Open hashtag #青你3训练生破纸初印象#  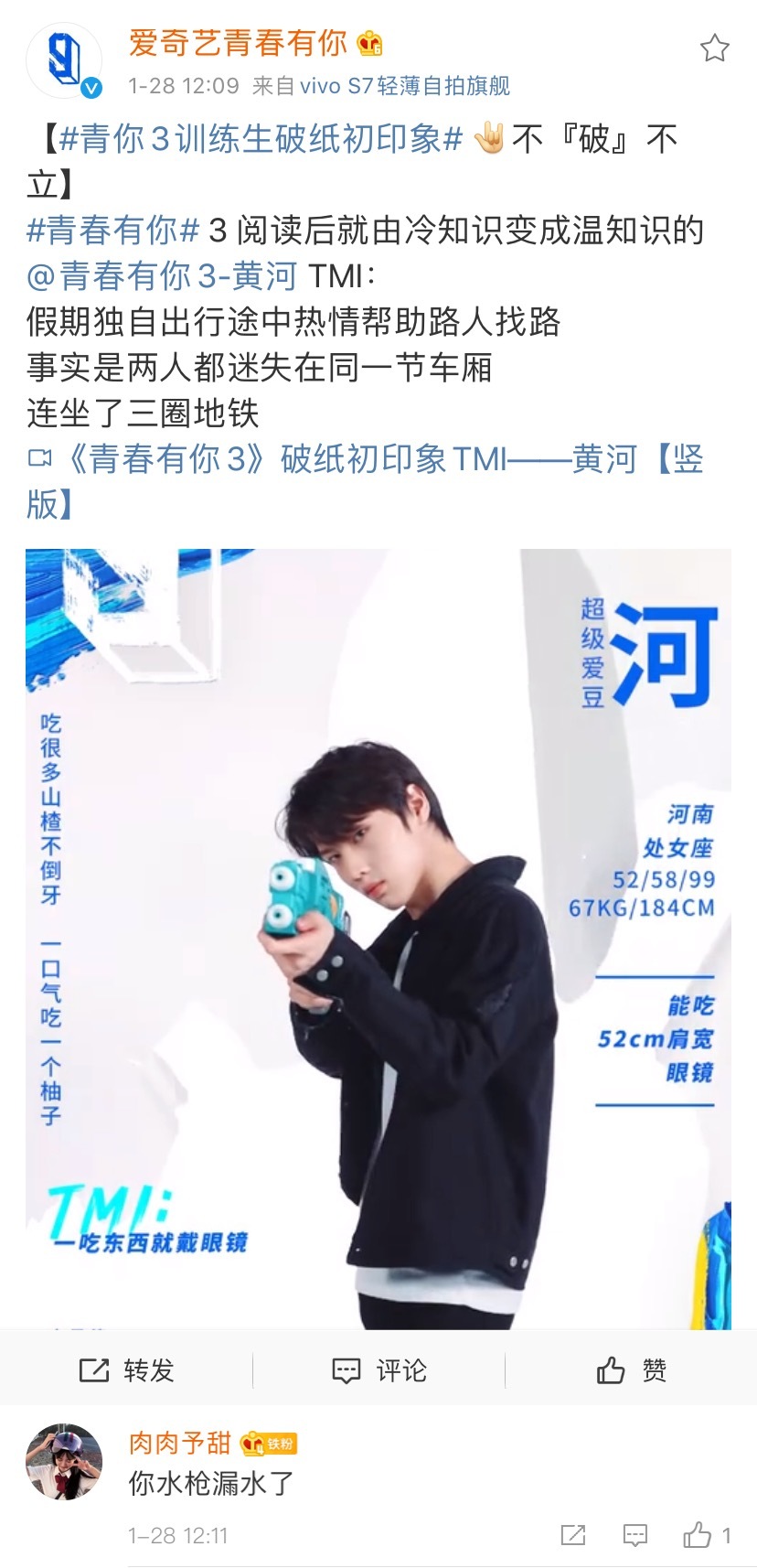pyautogui.click(x=261, y=139)
